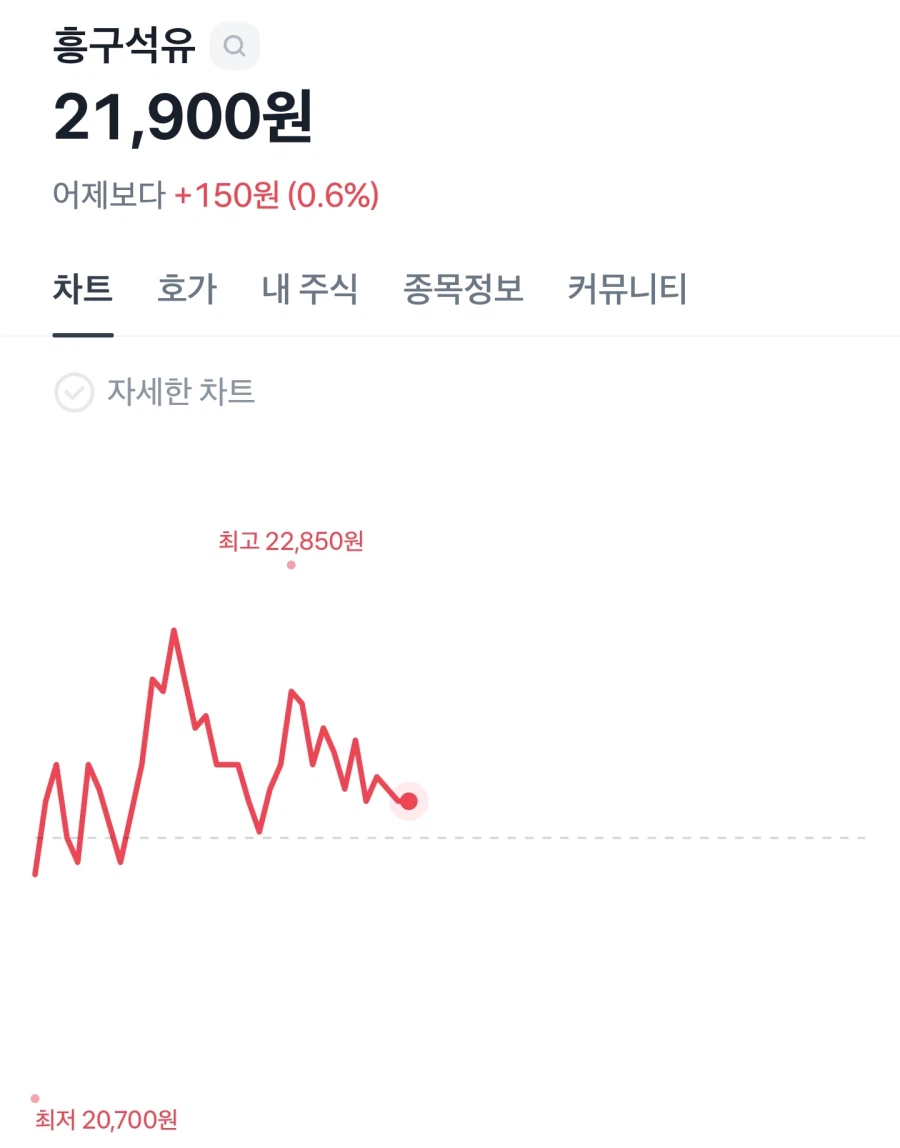
Task: Open the search icon next to 흥구석유
Action: pyautogui.click(x=235, y=46)
